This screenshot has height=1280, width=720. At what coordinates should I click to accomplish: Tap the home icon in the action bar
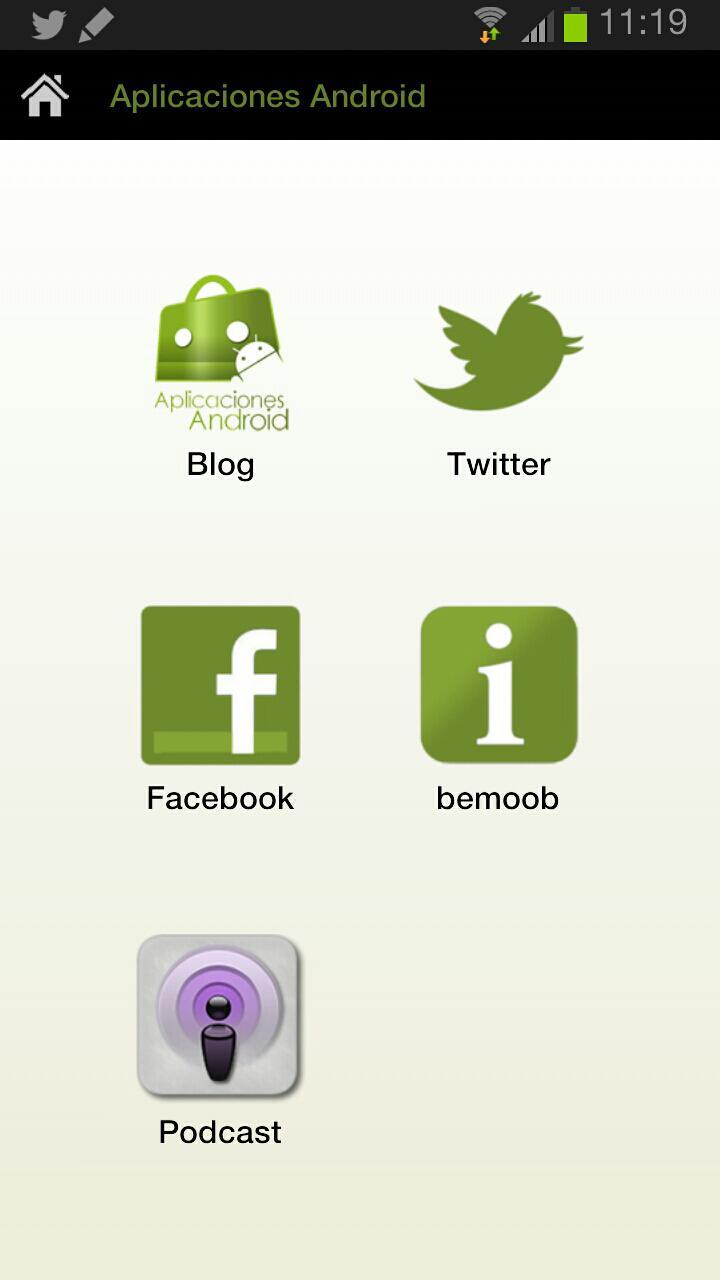click(44, 95)
